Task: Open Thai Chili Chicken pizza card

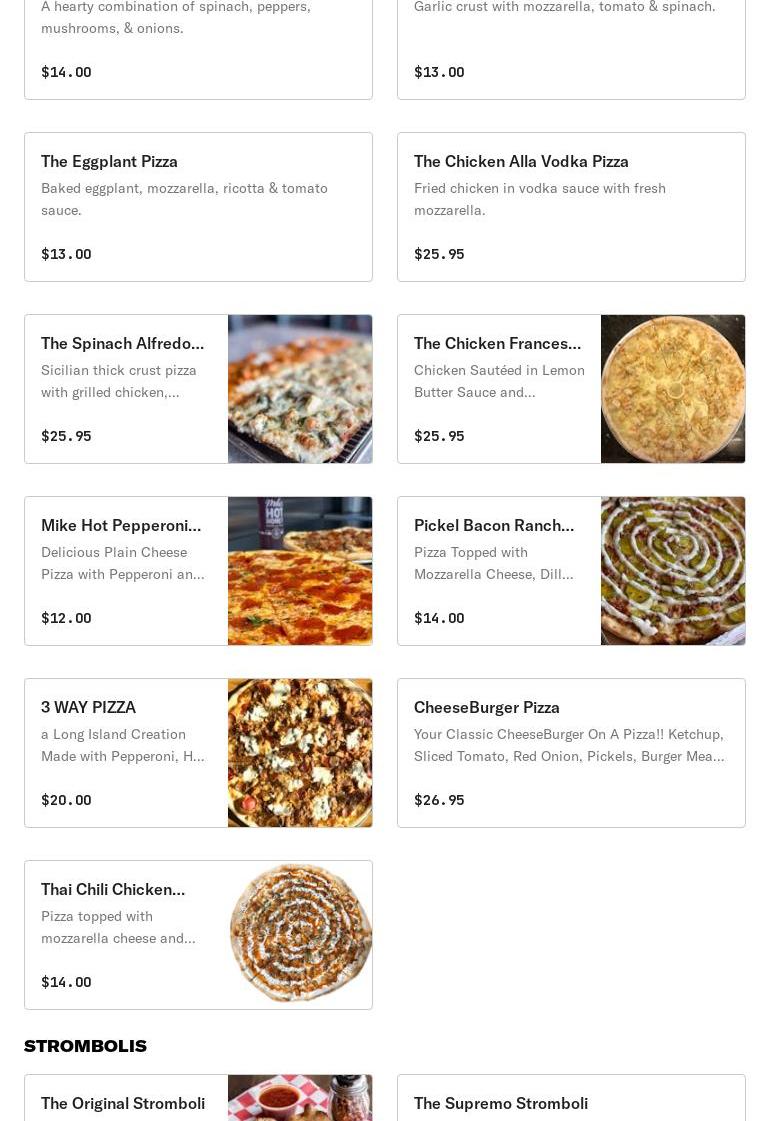Action: (x=198, y=935)
